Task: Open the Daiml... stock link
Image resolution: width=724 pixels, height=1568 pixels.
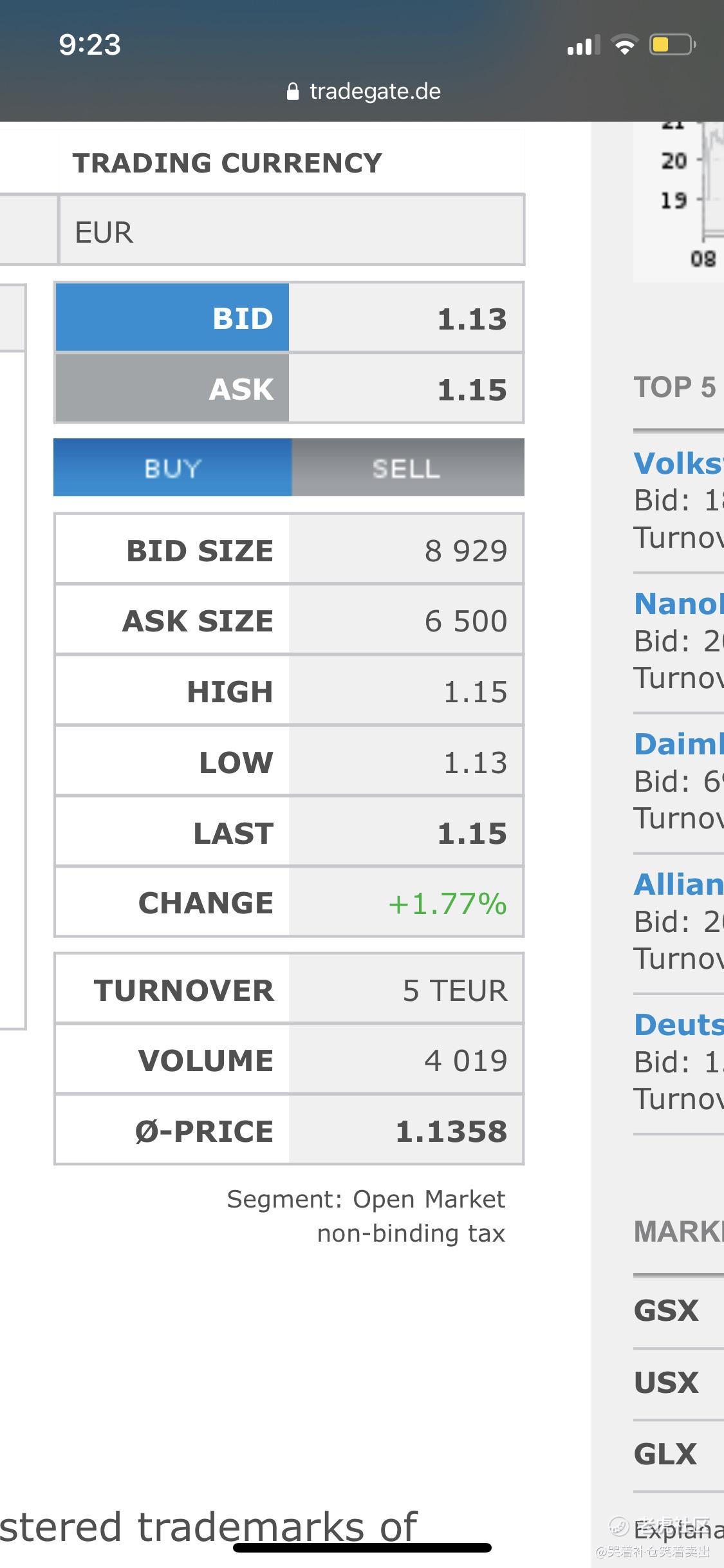Action: [678, 744]
